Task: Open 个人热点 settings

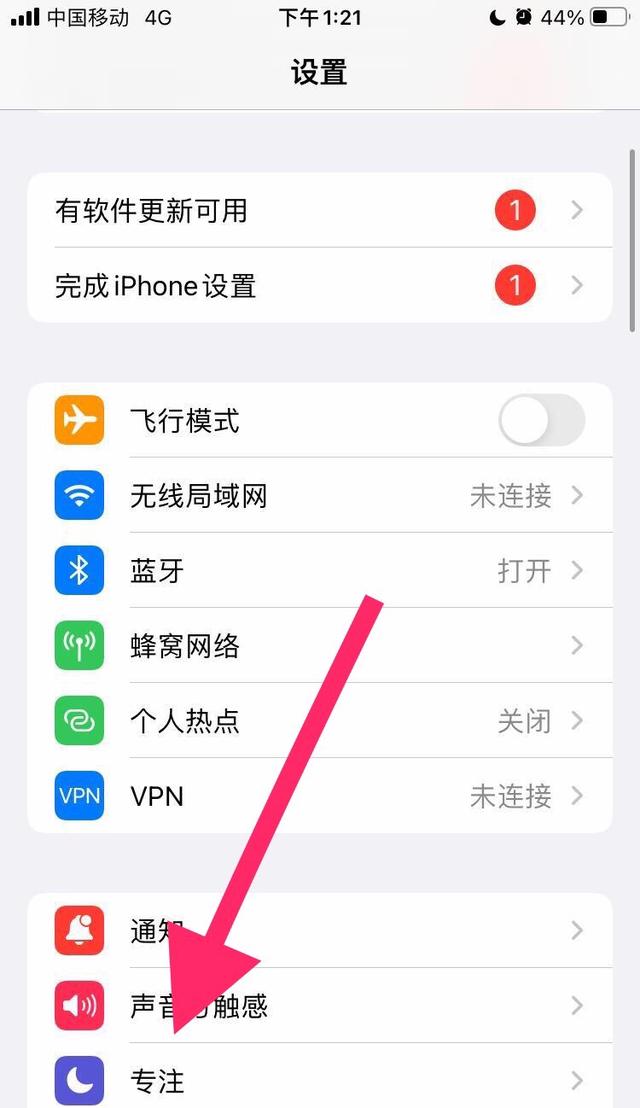Action: [320, 721]
